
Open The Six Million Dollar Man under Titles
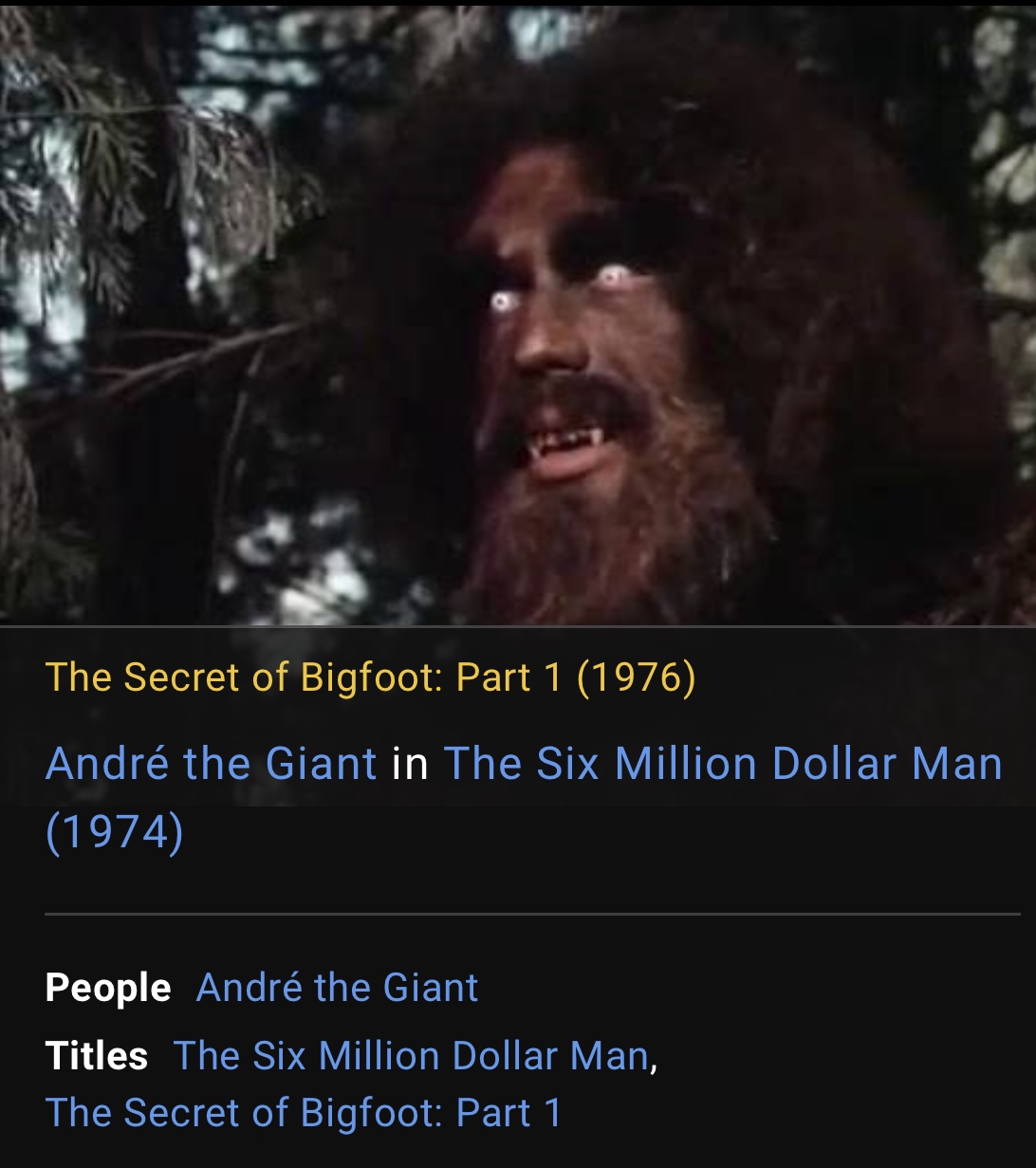pos(411,1055)
